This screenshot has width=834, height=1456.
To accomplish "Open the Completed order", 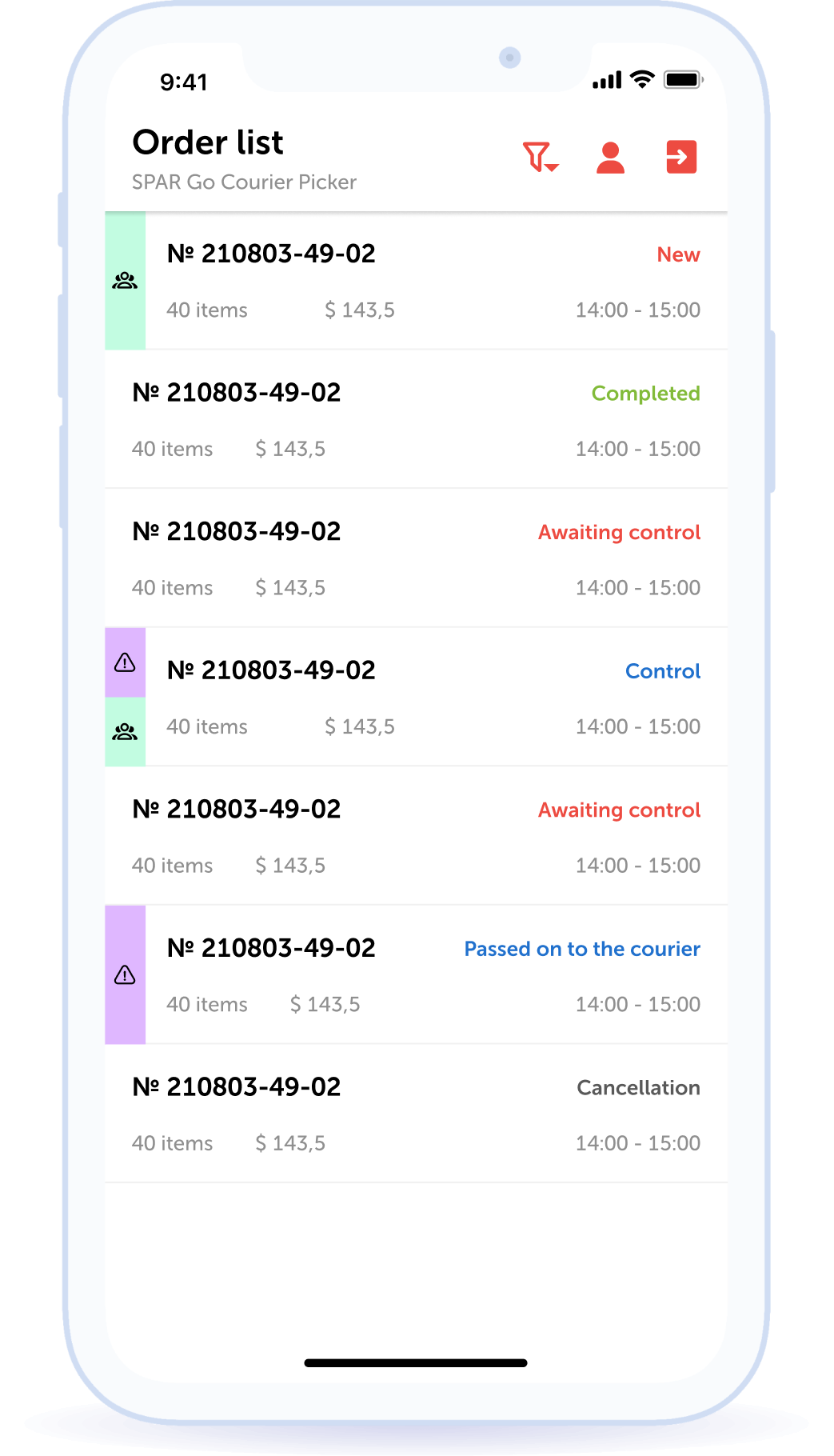I will (416, 420).
